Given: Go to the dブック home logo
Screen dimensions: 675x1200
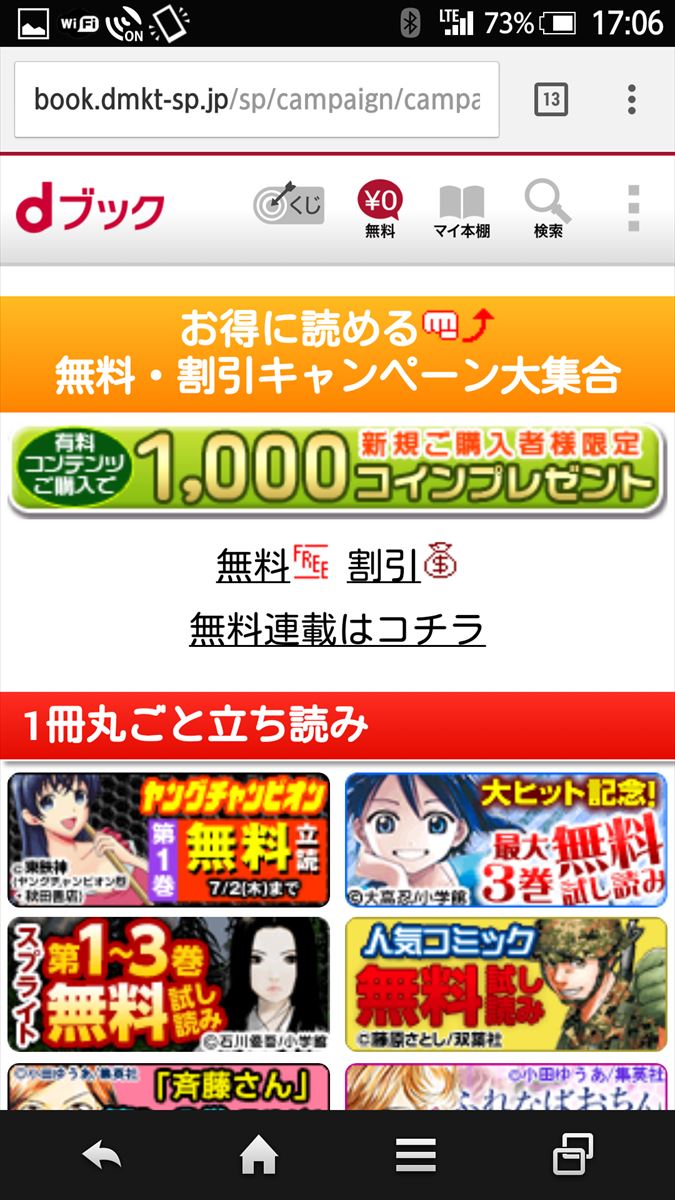Looking at the screenshot, I should coord(90,209).
